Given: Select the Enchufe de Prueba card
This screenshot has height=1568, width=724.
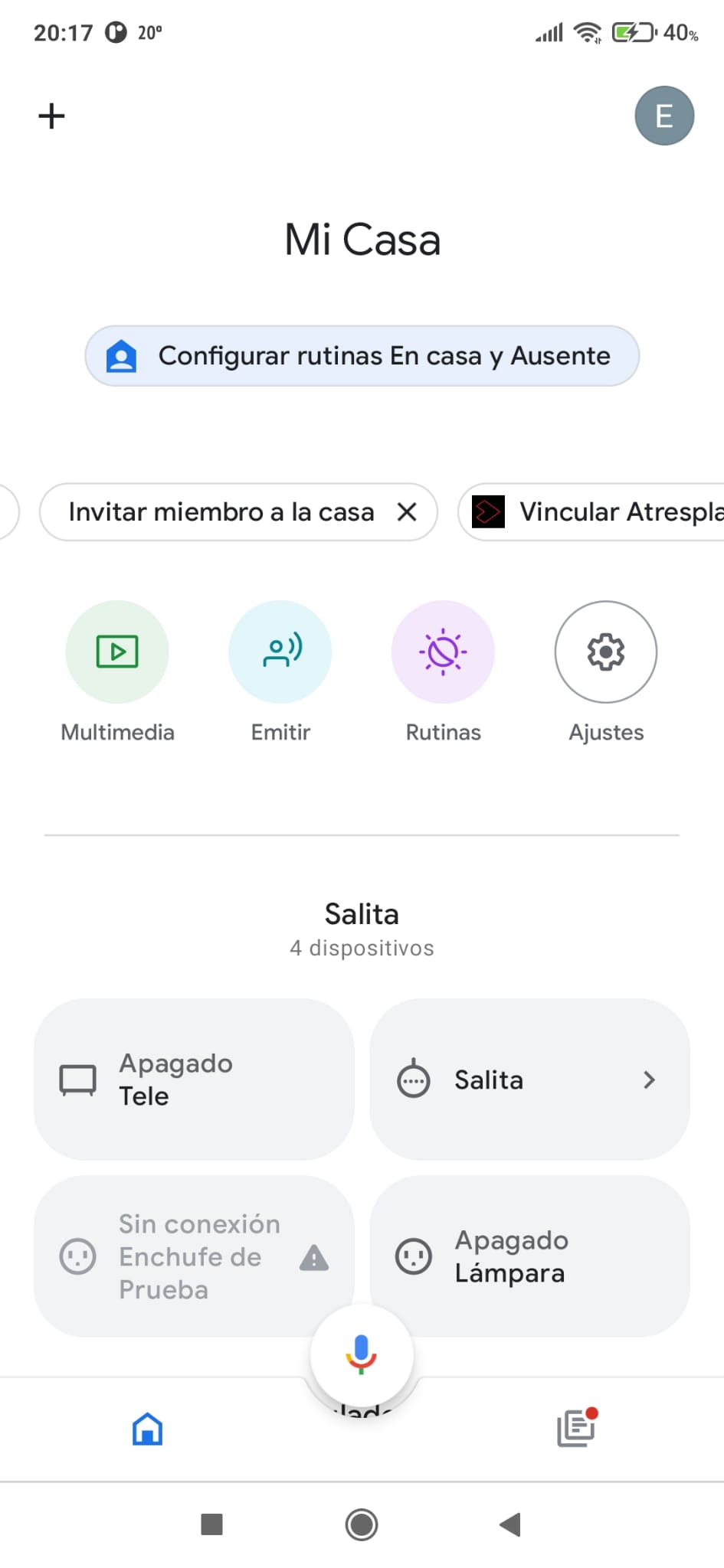Looking at the screenshot, I should [x=194, y=1256].
